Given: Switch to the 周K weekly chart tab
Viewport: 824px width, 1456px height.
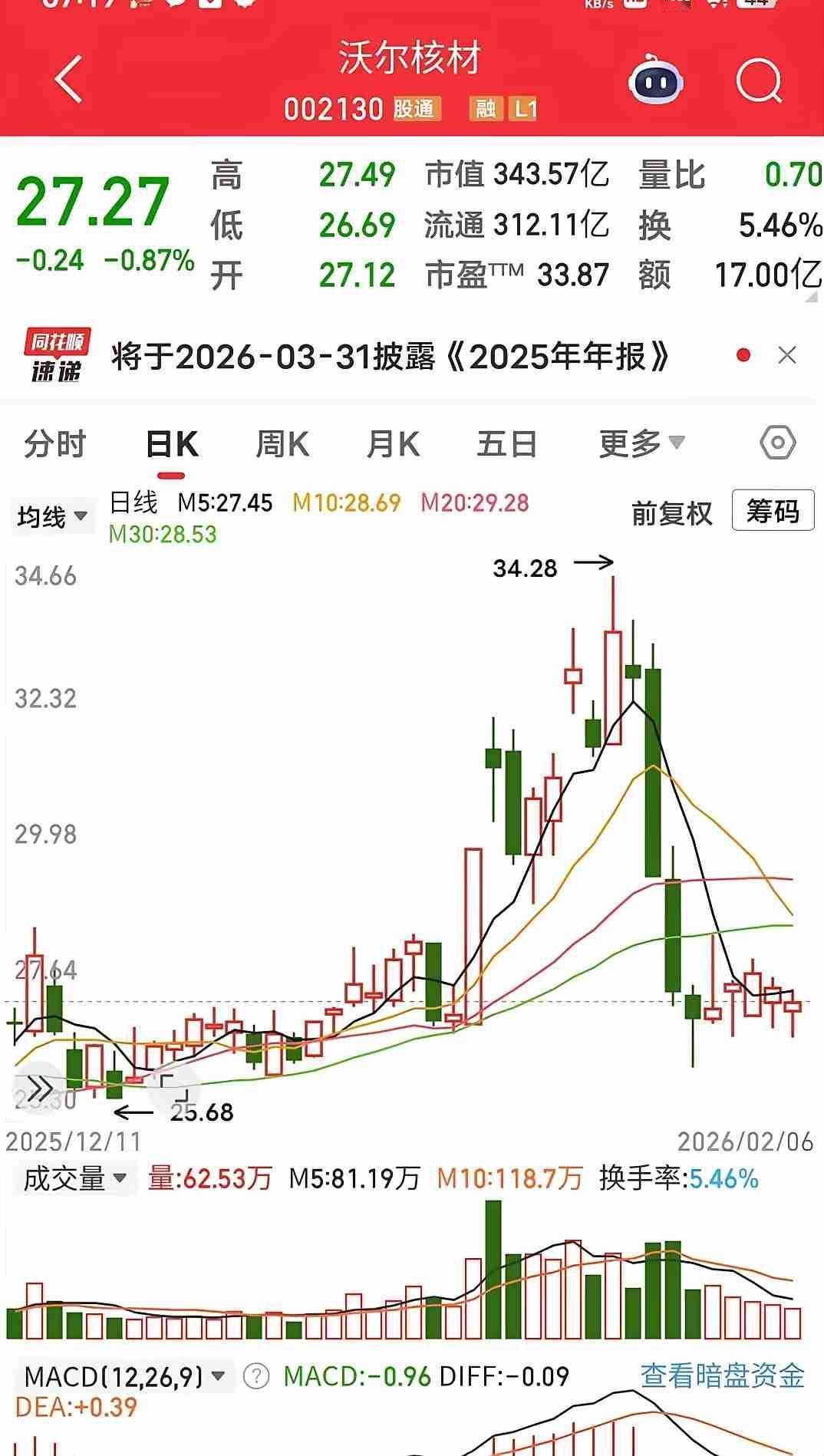Looking at the screenshot, I should point(282,443).
